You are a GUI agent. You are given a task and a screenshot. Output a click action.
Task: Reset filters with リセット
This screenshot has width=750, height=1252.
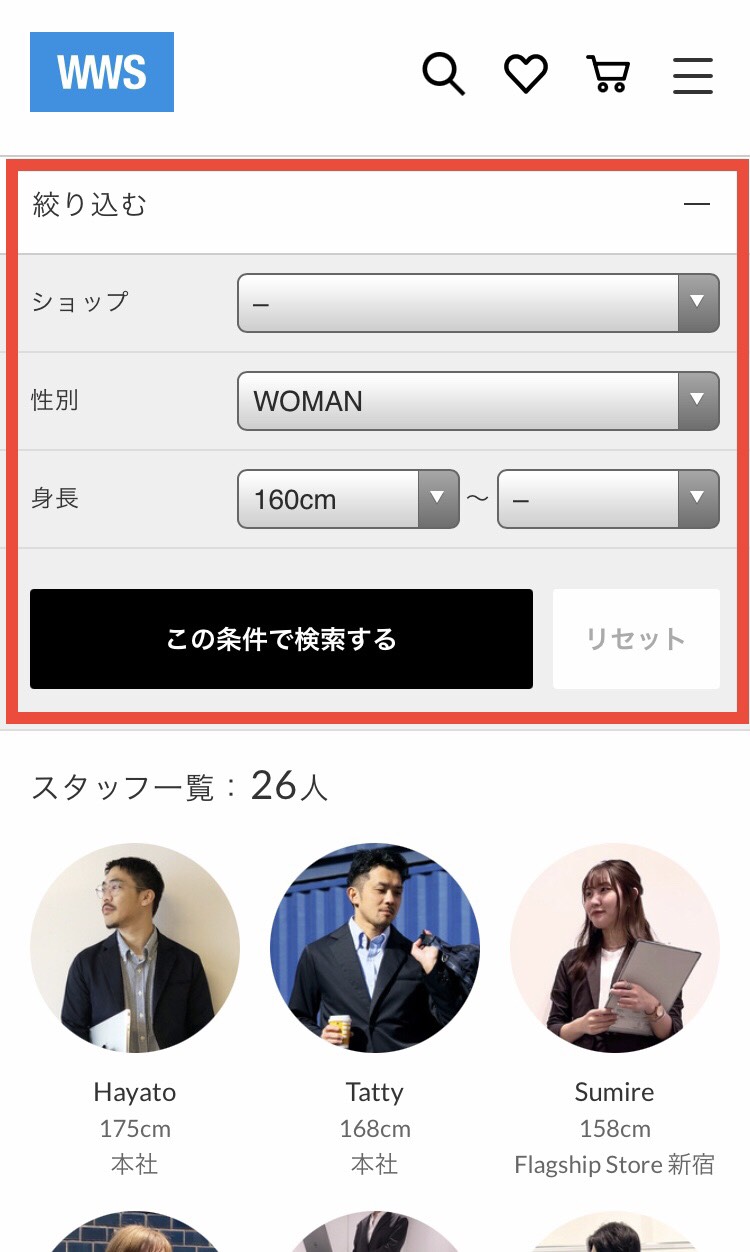(x=636, y=639)
